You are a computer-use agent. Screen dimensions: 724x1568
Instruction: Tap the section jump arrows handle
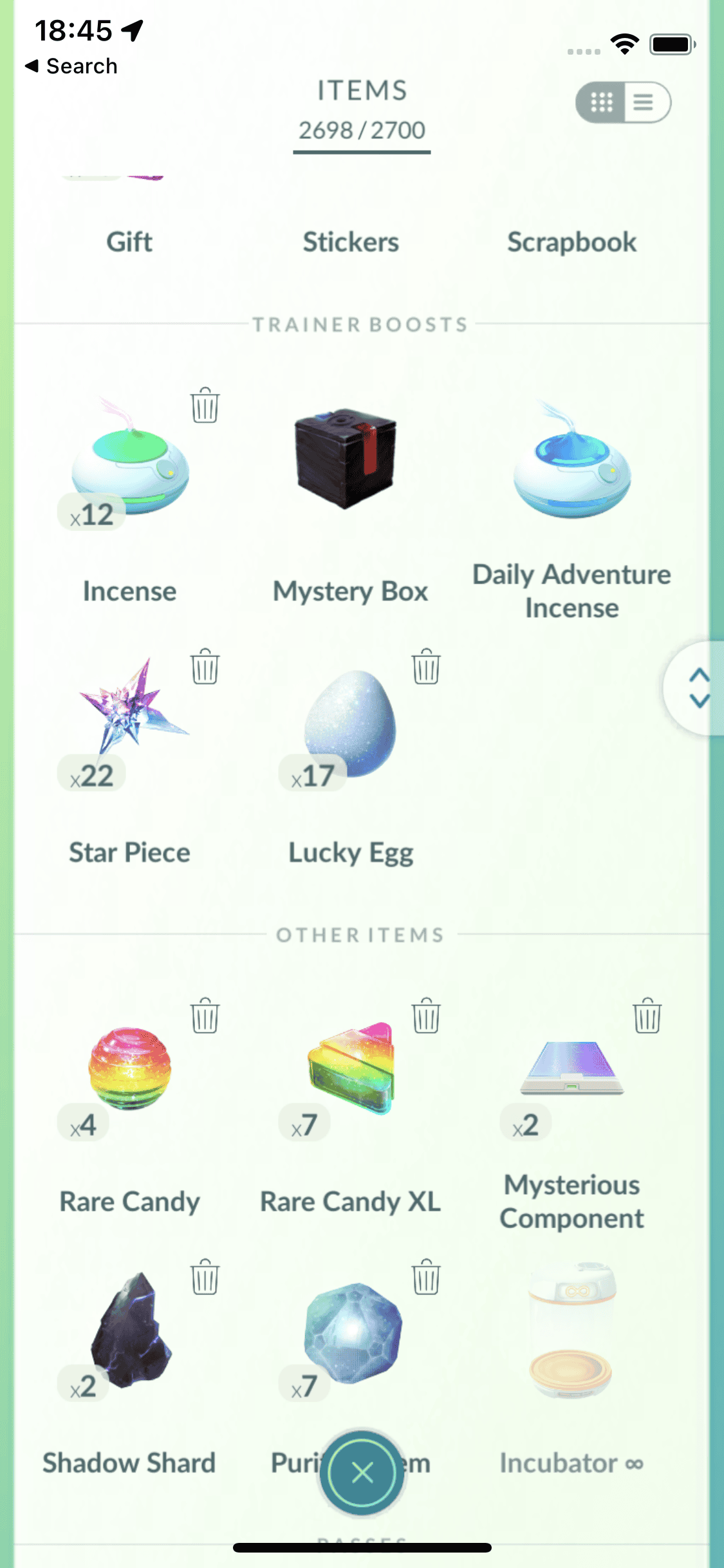(x=698, y=688)
